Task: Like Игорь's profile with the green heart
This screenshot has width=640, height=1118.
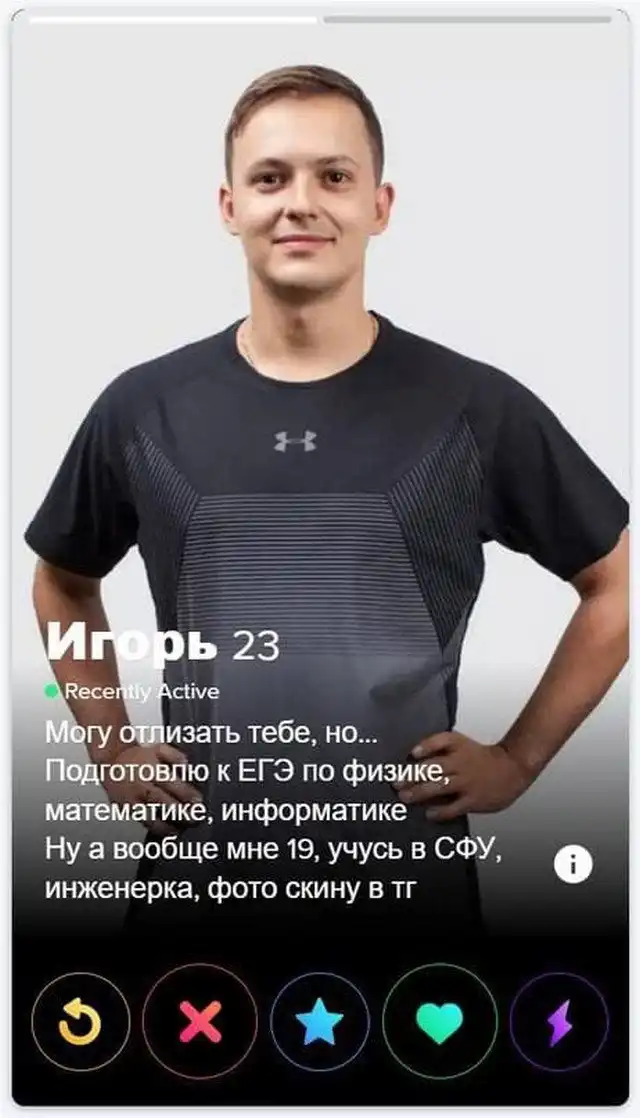Action: (440, 1022)
